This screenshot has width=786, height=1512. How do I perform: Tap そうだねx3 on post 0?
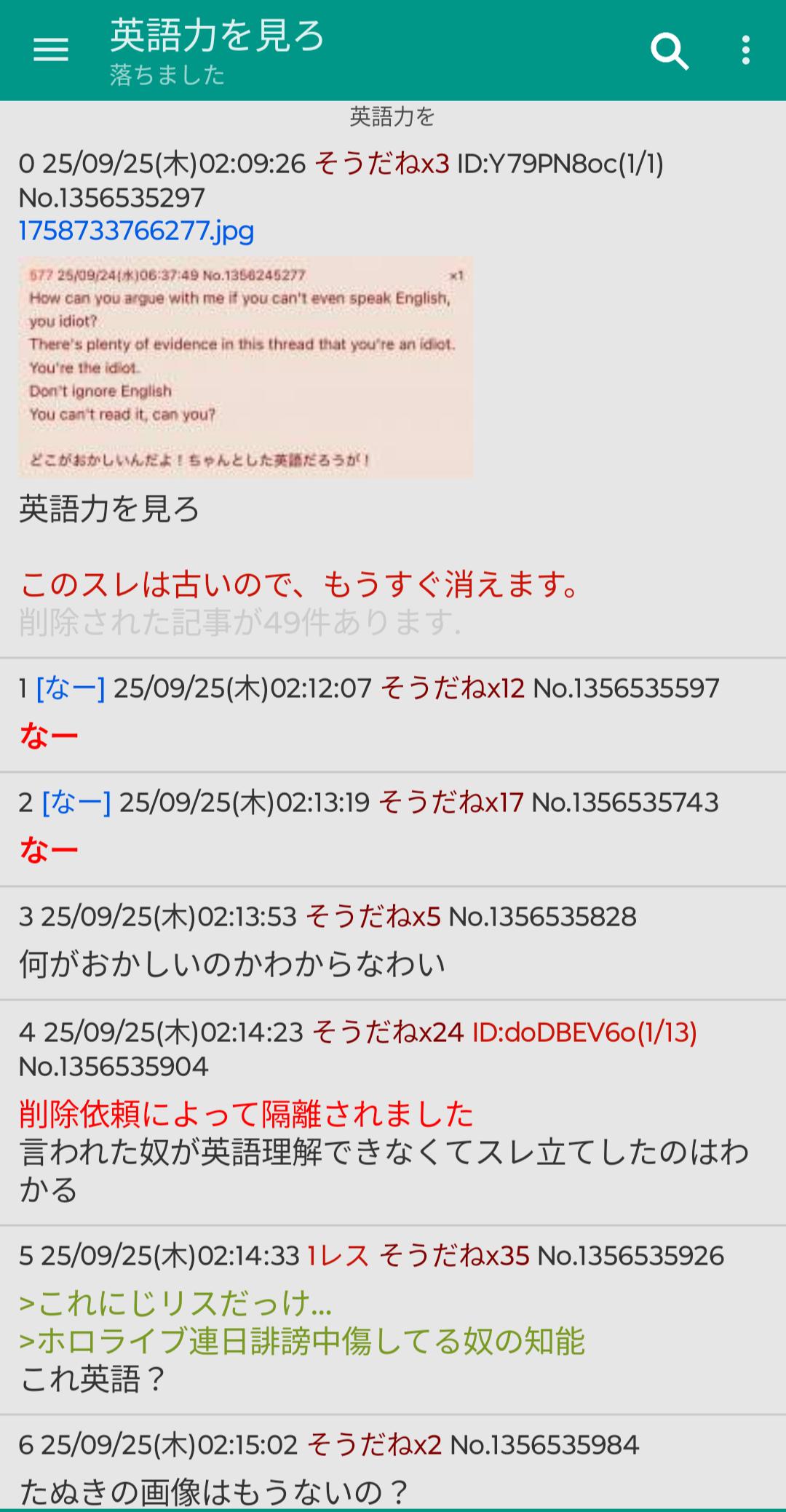pyautogui.click(x=381, y=164)
